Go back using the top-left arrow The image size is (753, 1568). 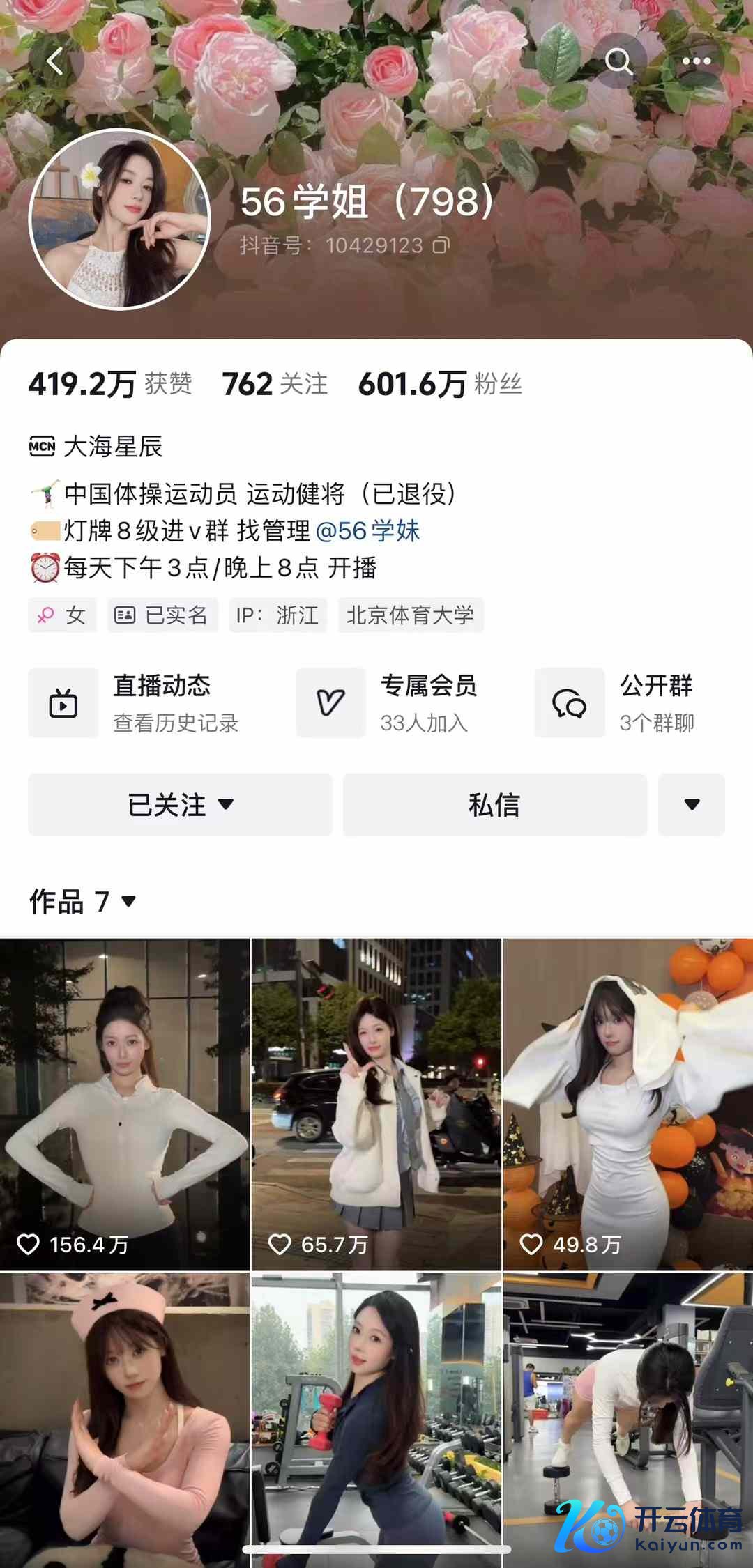coord(55,61)
